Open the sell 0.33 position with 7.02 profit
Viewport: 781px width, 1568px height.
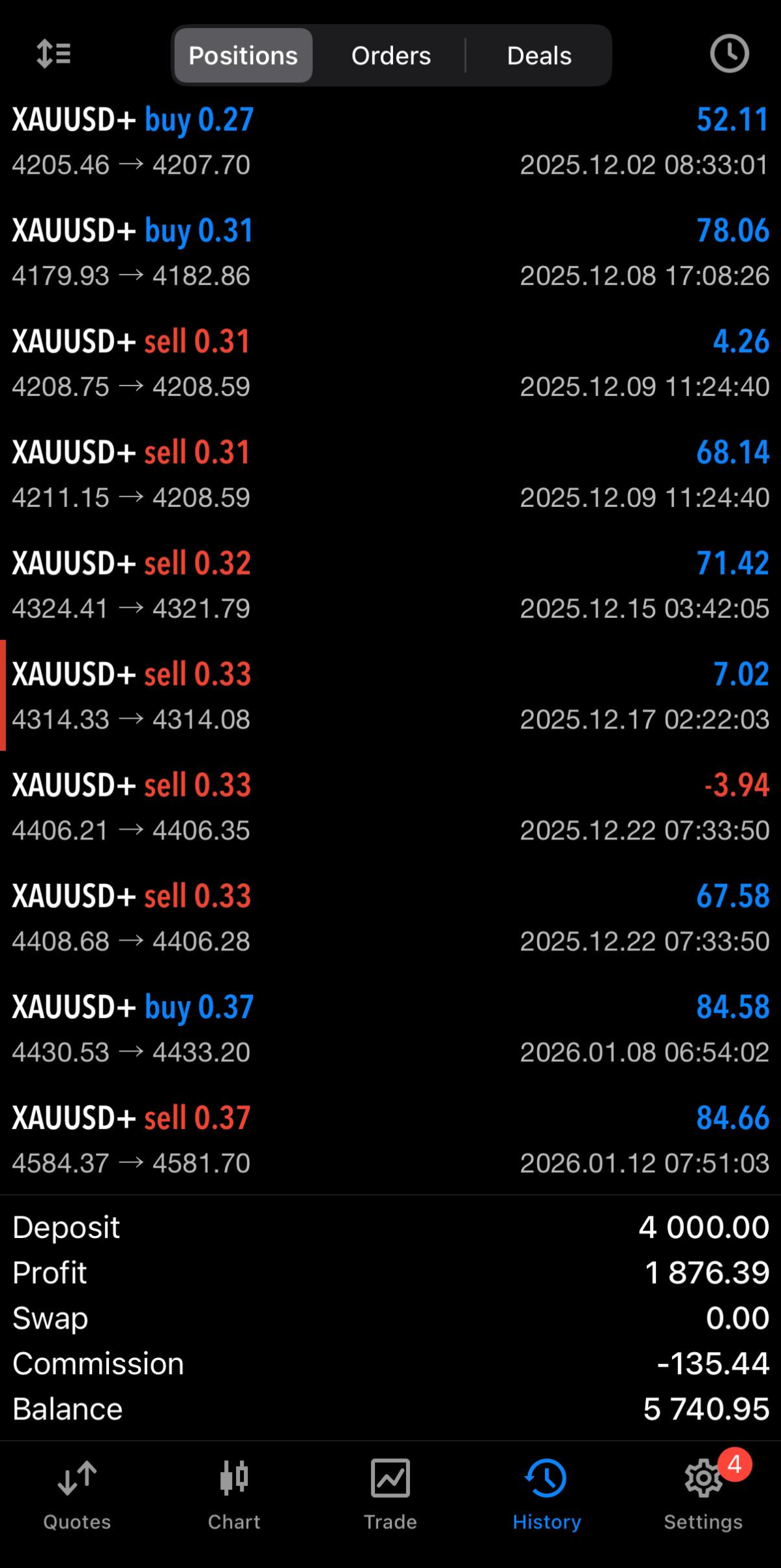coord(390,695)
